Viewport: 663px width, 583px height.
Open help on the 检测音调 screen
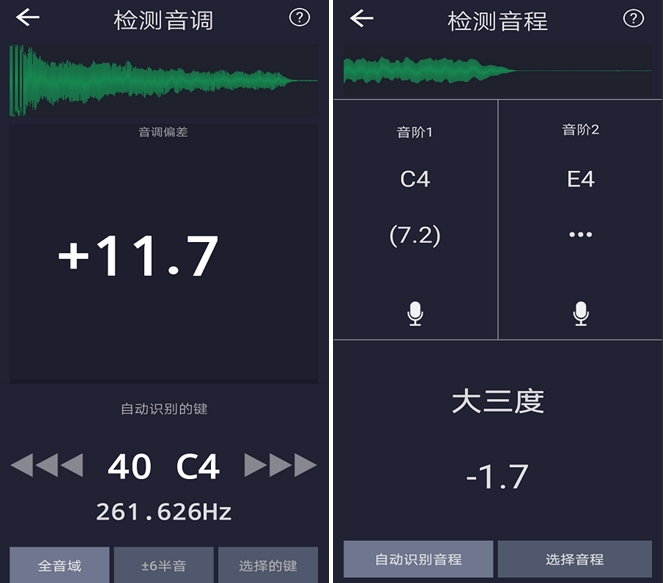[299, 17]
